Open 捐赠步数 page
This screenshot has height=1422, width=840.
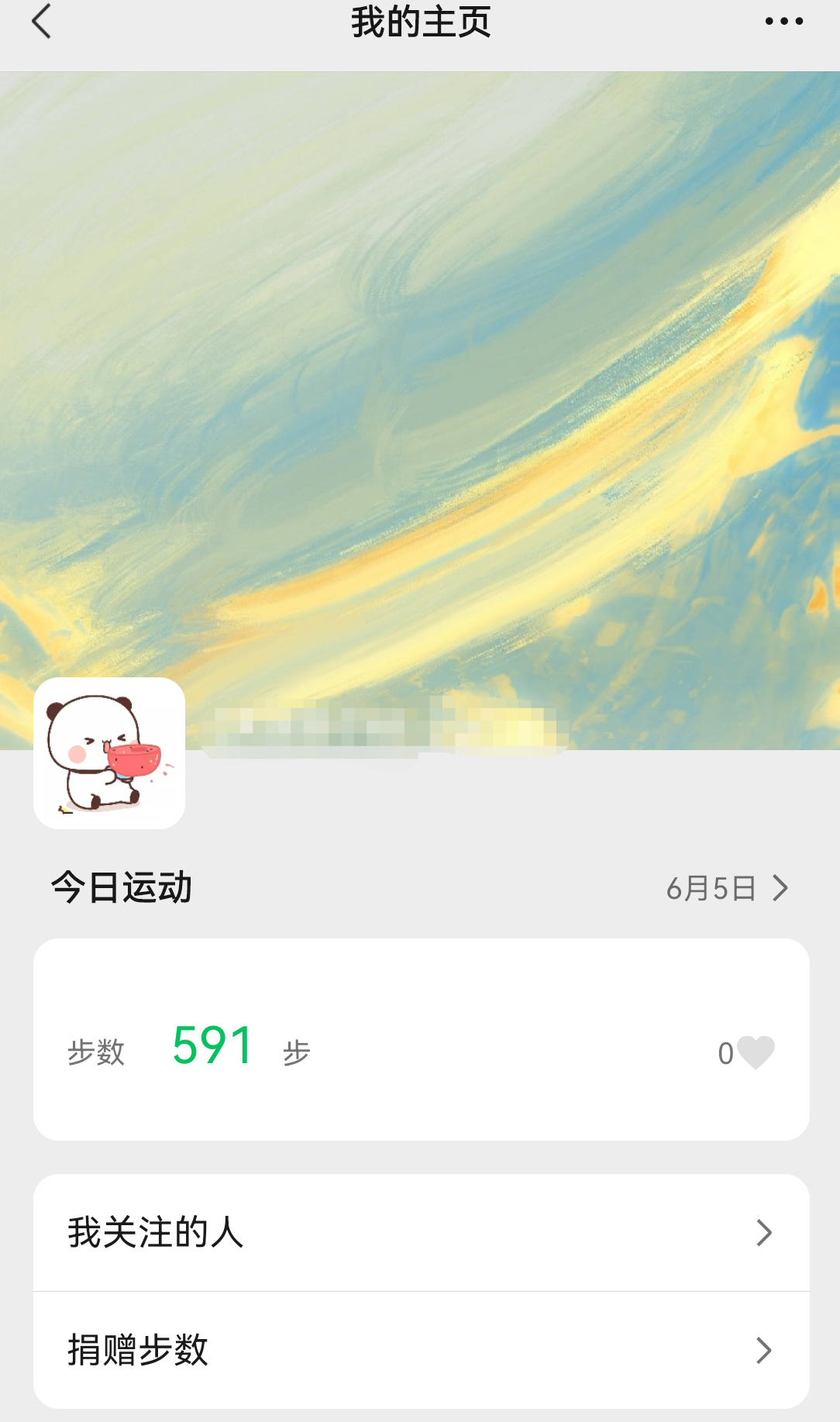tap(422, 1350)
